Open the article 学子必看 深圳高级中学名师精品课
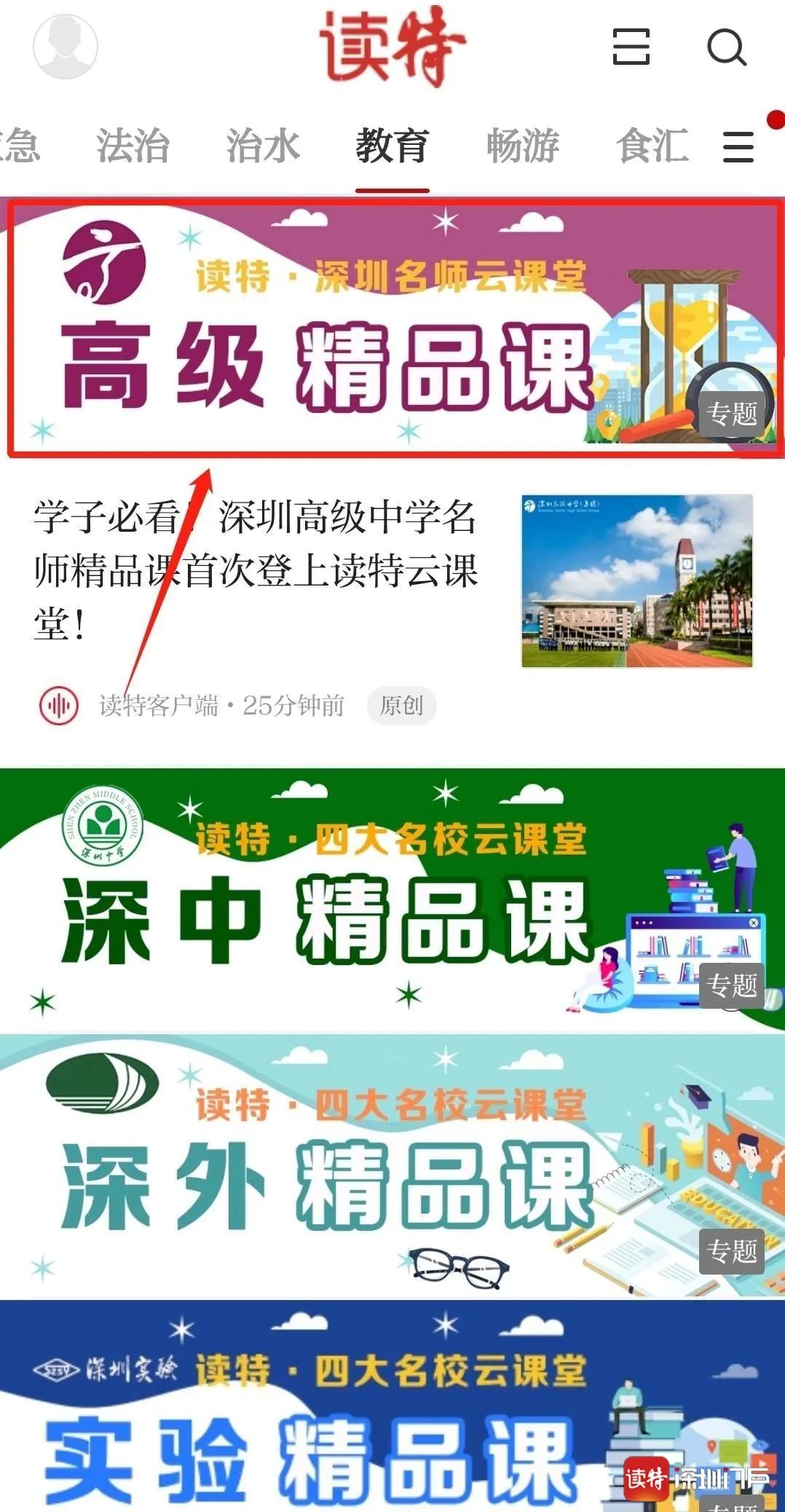 pyautogui.click(x=255, y=570)
